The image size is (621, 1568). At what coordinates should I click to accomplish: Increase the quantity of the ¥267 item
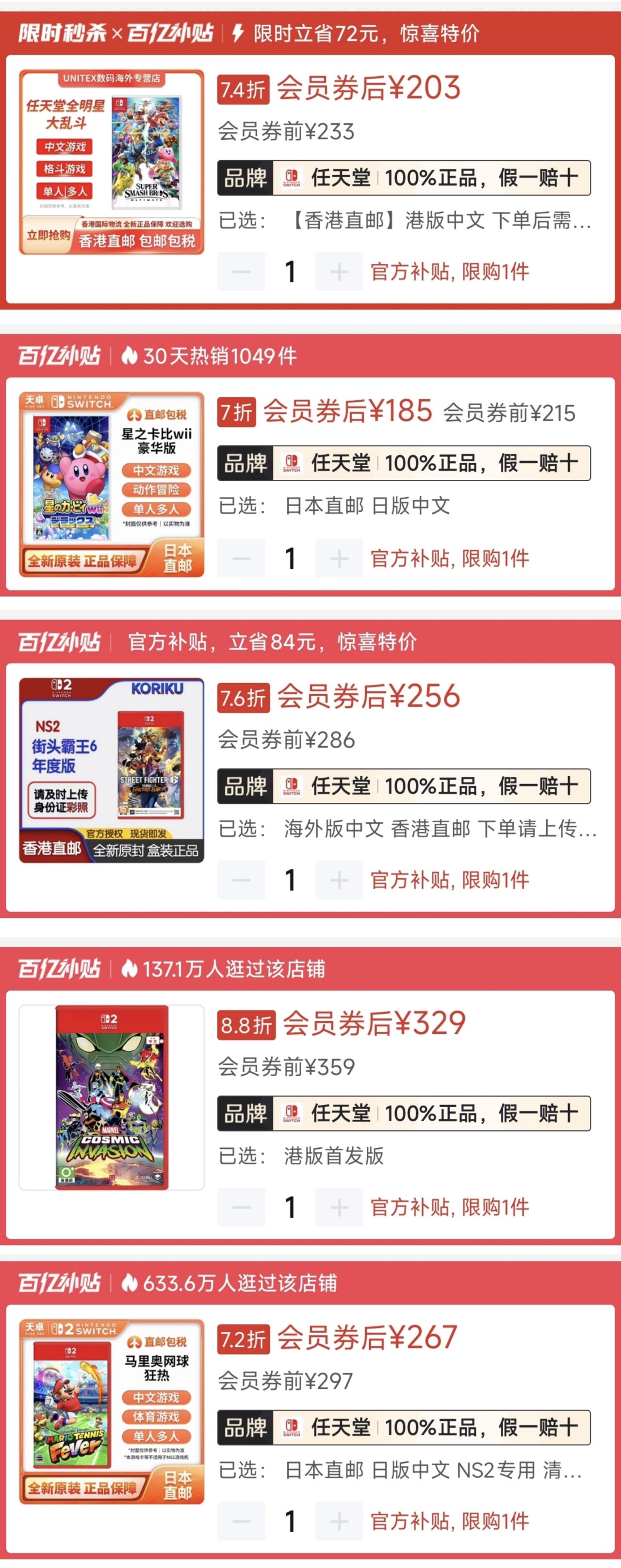(x=339, y=1521)
